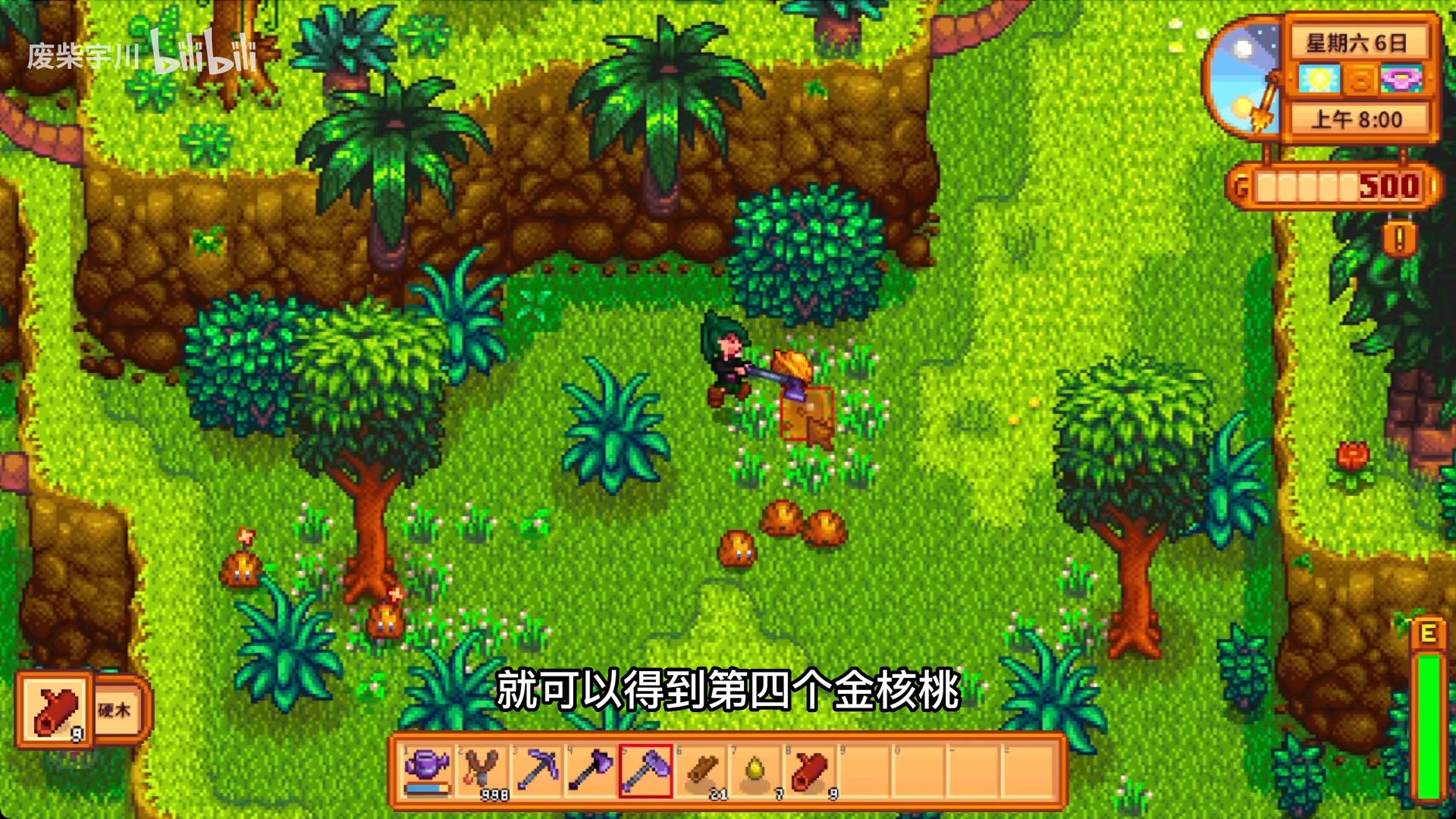The image size is (1456, 819).
Task: Select the highlighted axe in slot five
Action: (x=646, y=770)
